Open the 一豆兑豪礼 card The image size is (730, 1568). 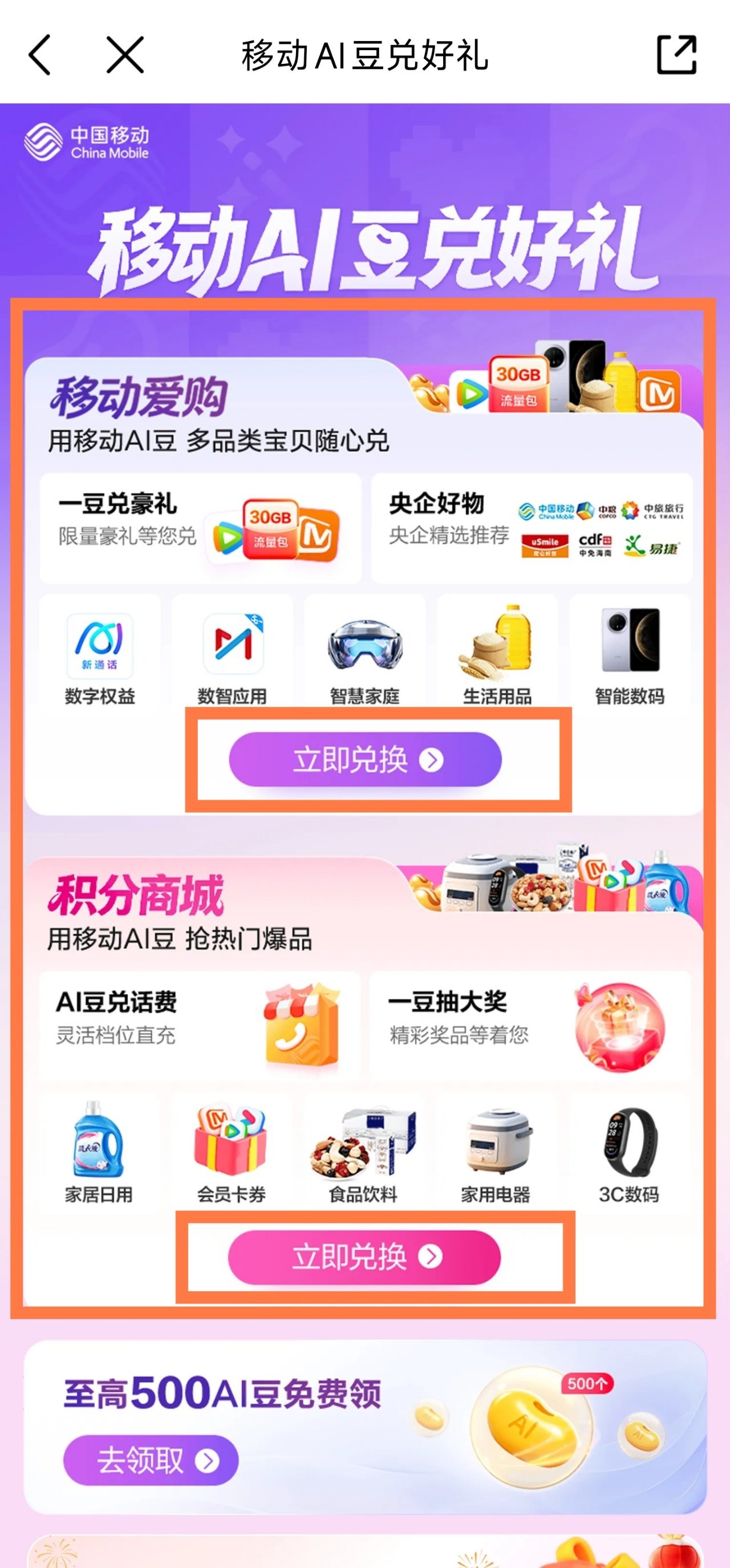pyautogui.click(x=200, y=528)
